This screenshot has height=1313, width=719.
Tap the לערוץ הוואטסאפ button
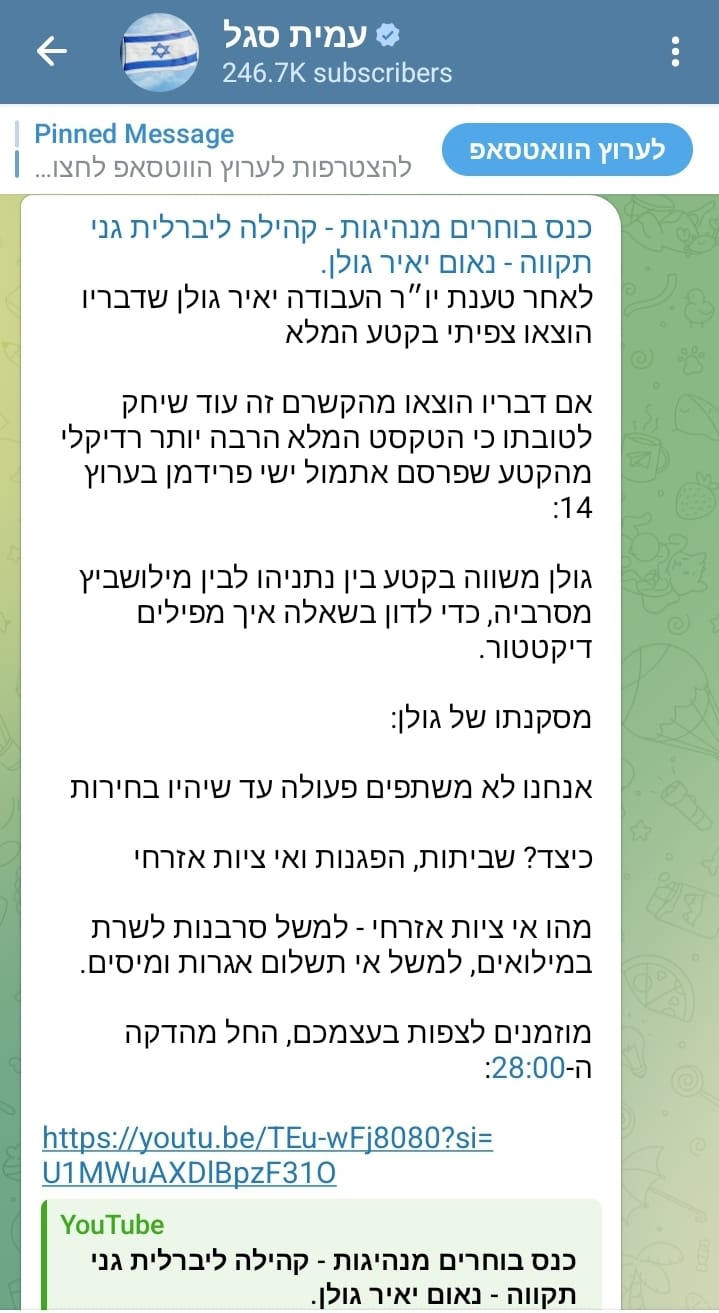pyautogui.click(x=567, y=150)
